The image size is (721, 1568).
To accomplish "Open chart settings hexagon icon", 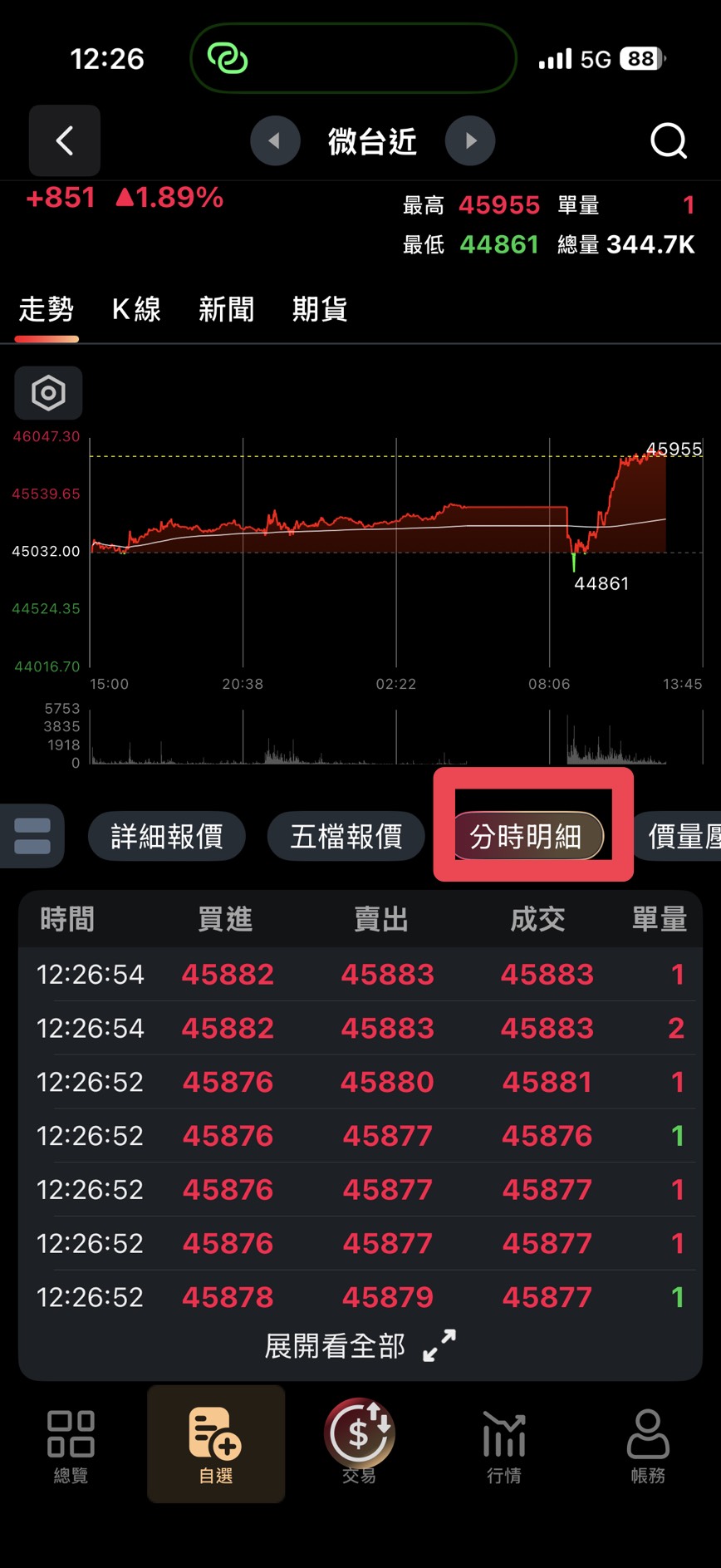I will pos(48,393).
